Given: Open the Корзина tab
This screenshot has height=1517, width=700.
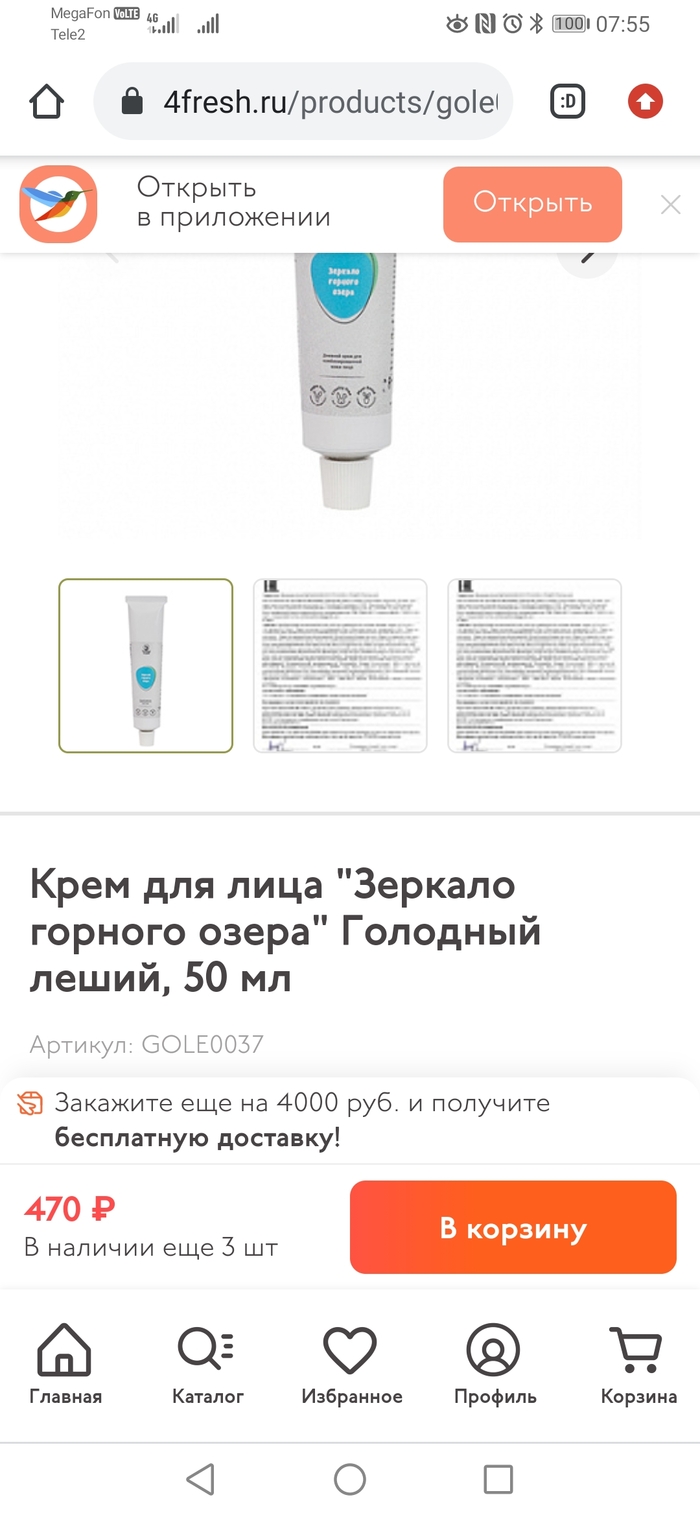Looking at the screenshot, I should (638, 1365).
